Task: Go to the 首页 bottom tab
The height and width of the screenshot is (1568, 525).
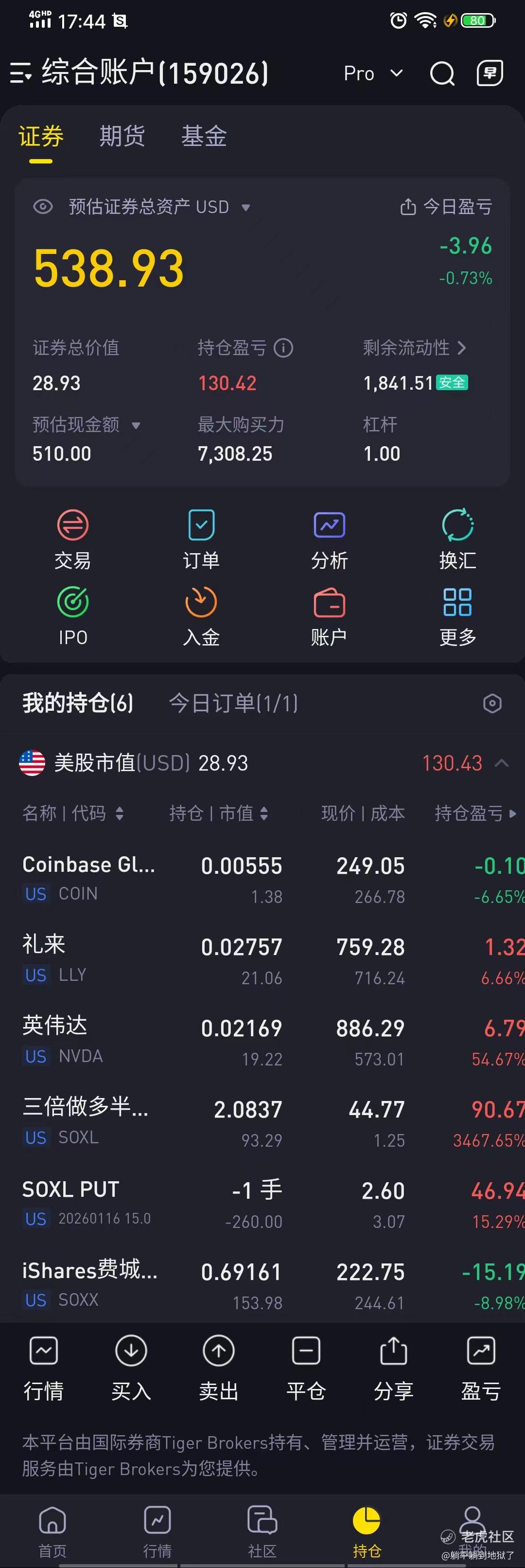Action: [x=52, y=1531]
